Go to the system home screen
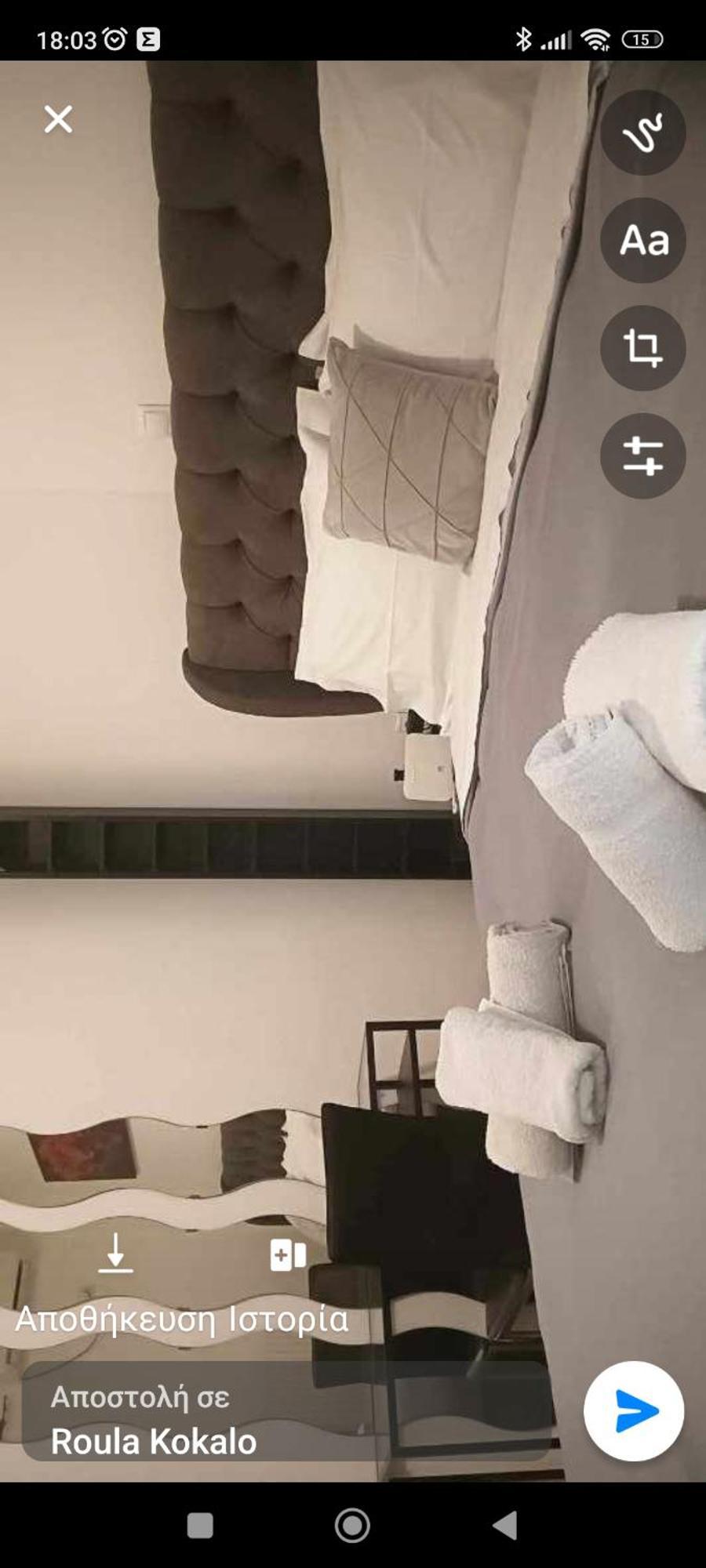The image size is (706, 1568). [352, 1526]
